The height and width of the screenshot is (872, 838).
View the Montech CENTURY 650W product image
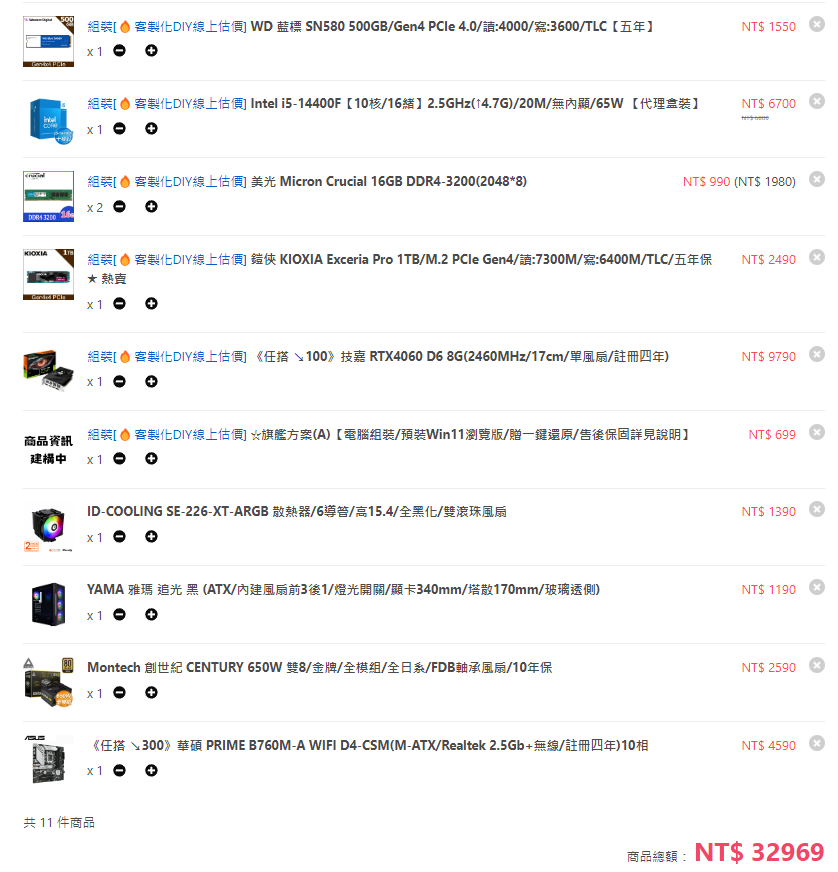click(49, 682)
